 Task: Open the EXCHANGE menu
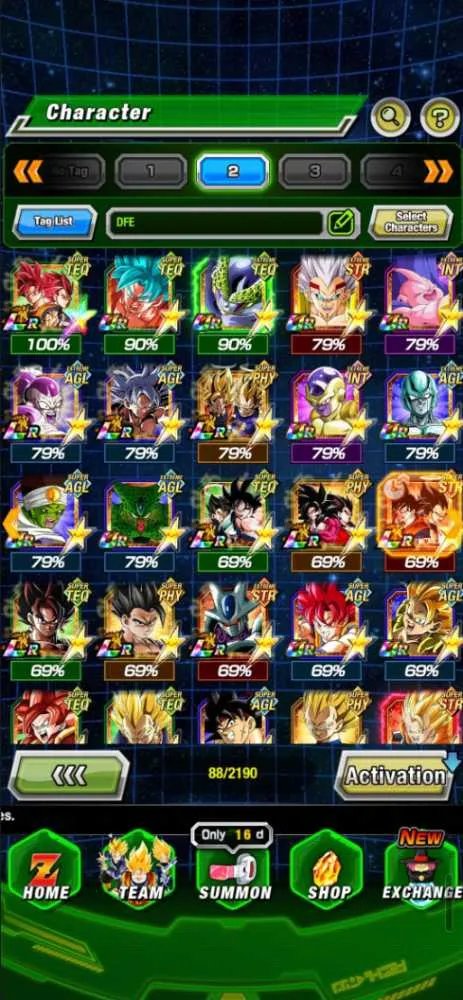(423, 869)
